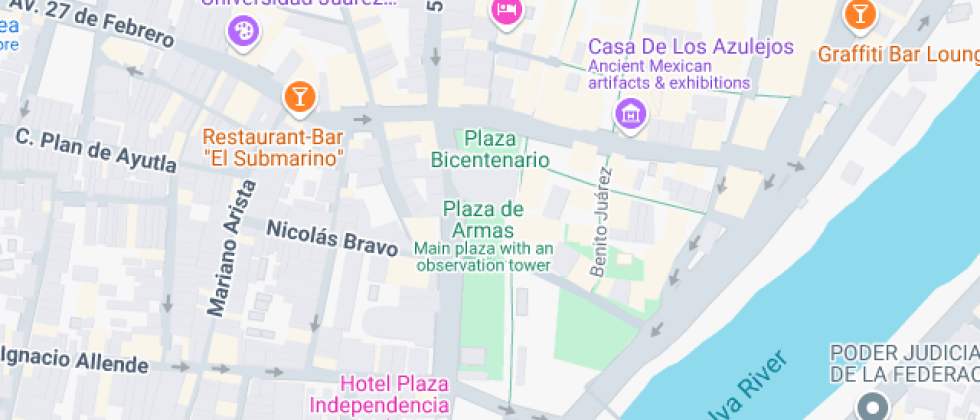Open the Universidad Juárez art marker
Image resolution: width=980 pixels, height=420 pixels.
tap(242, 31)
